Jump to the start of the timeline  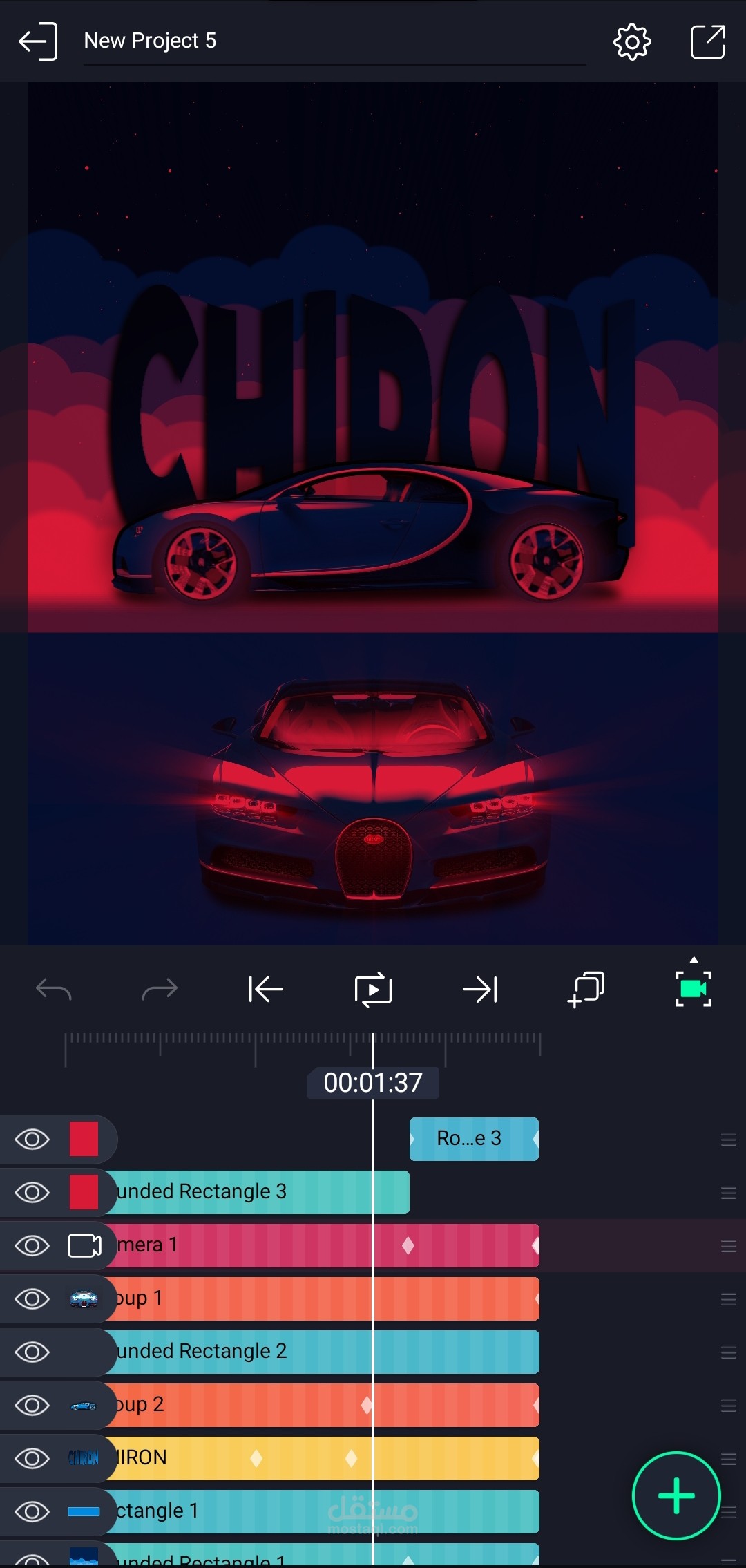(266, 990)
